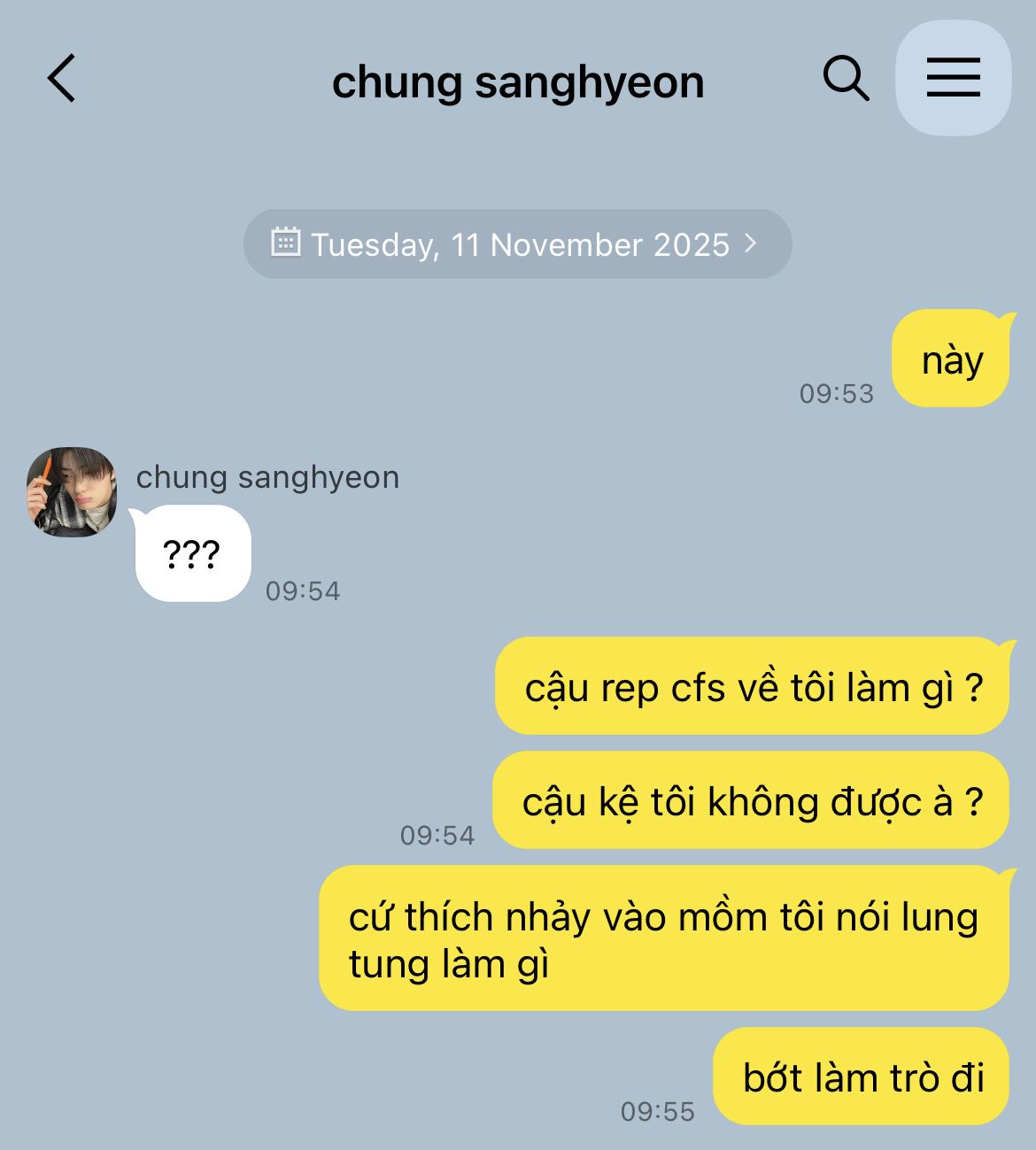Open the chat menu (hamburger icon)

point(953,78)
